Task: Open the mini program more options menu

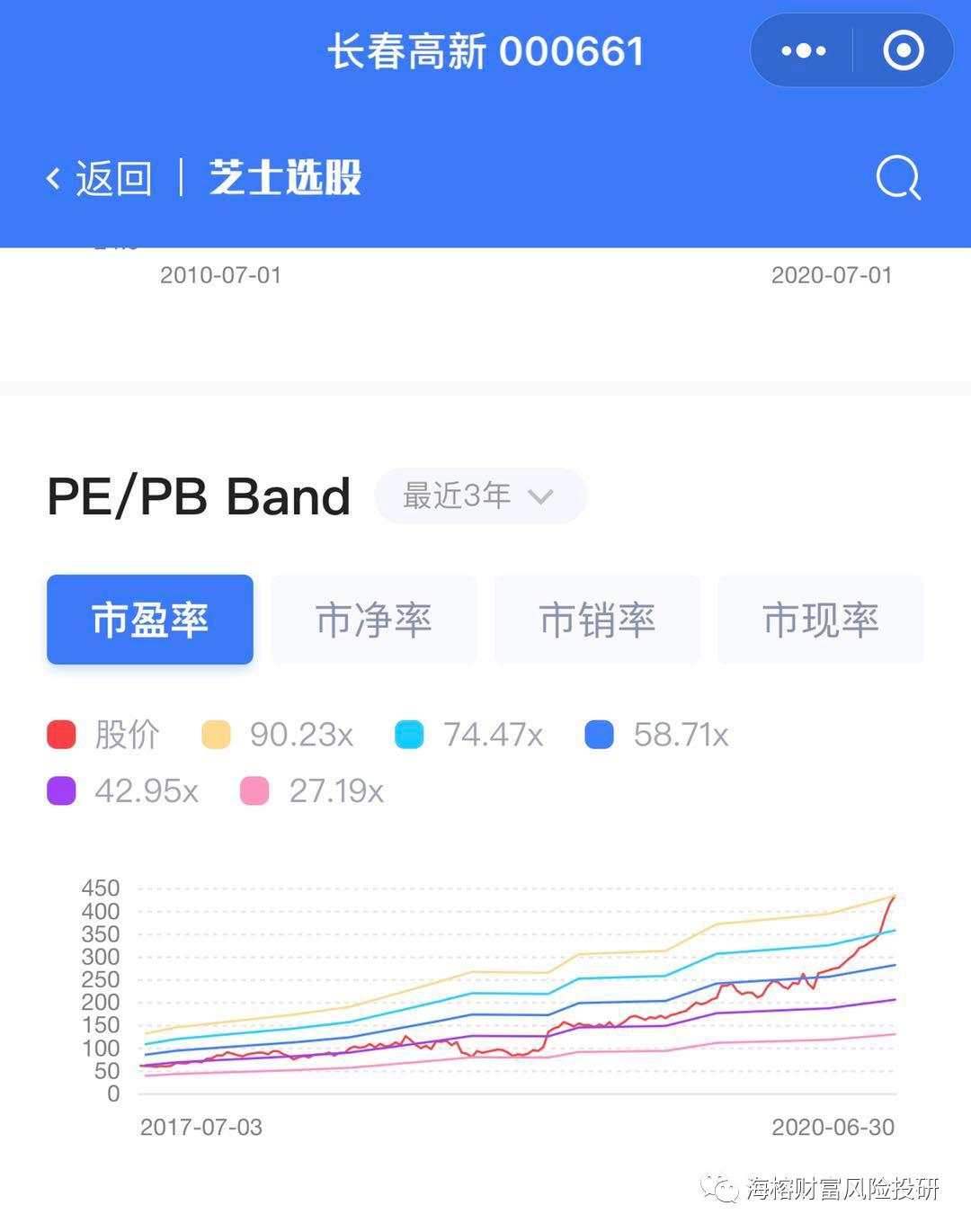Action: click(803, 51)
